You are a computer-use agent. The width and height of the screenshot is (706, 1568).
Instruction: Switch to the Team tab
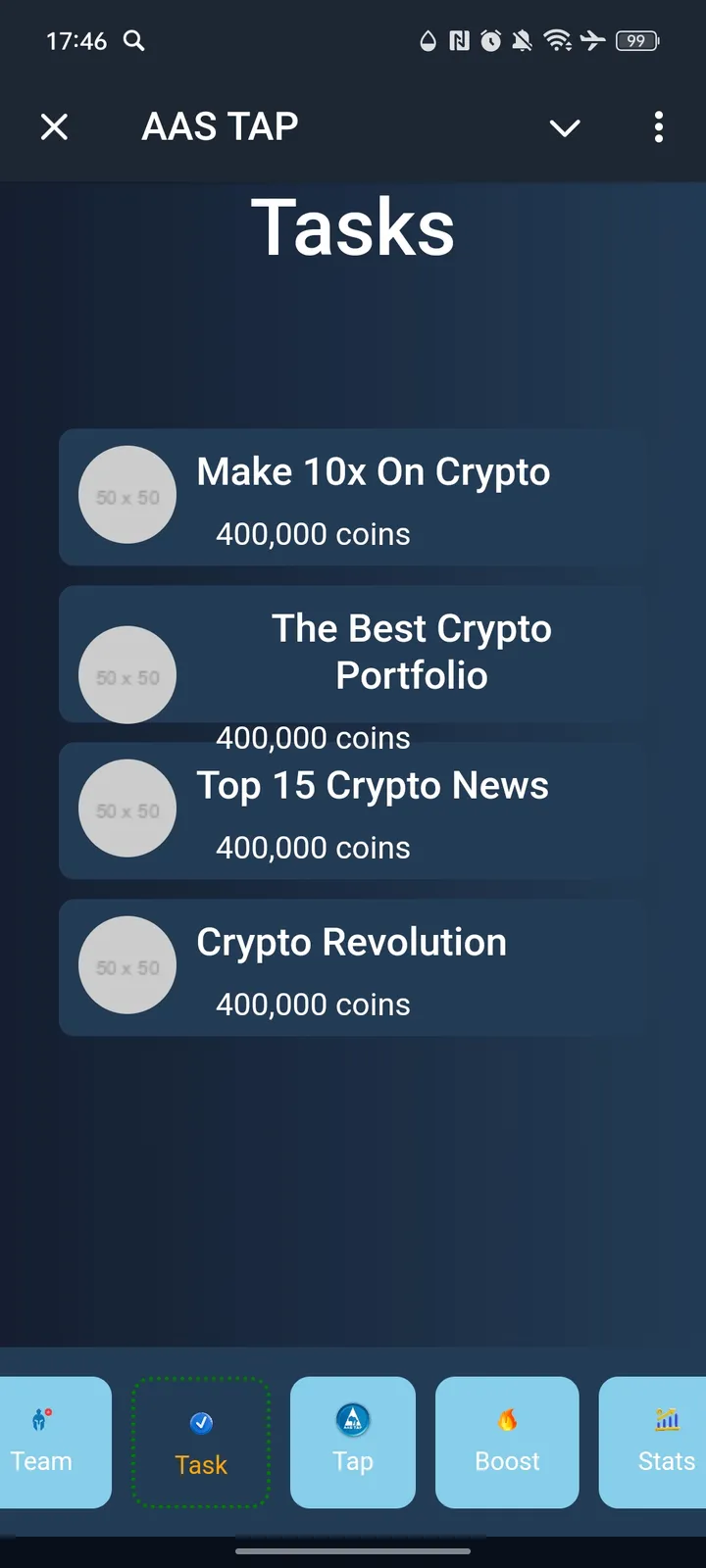(x=42, y=1443)
